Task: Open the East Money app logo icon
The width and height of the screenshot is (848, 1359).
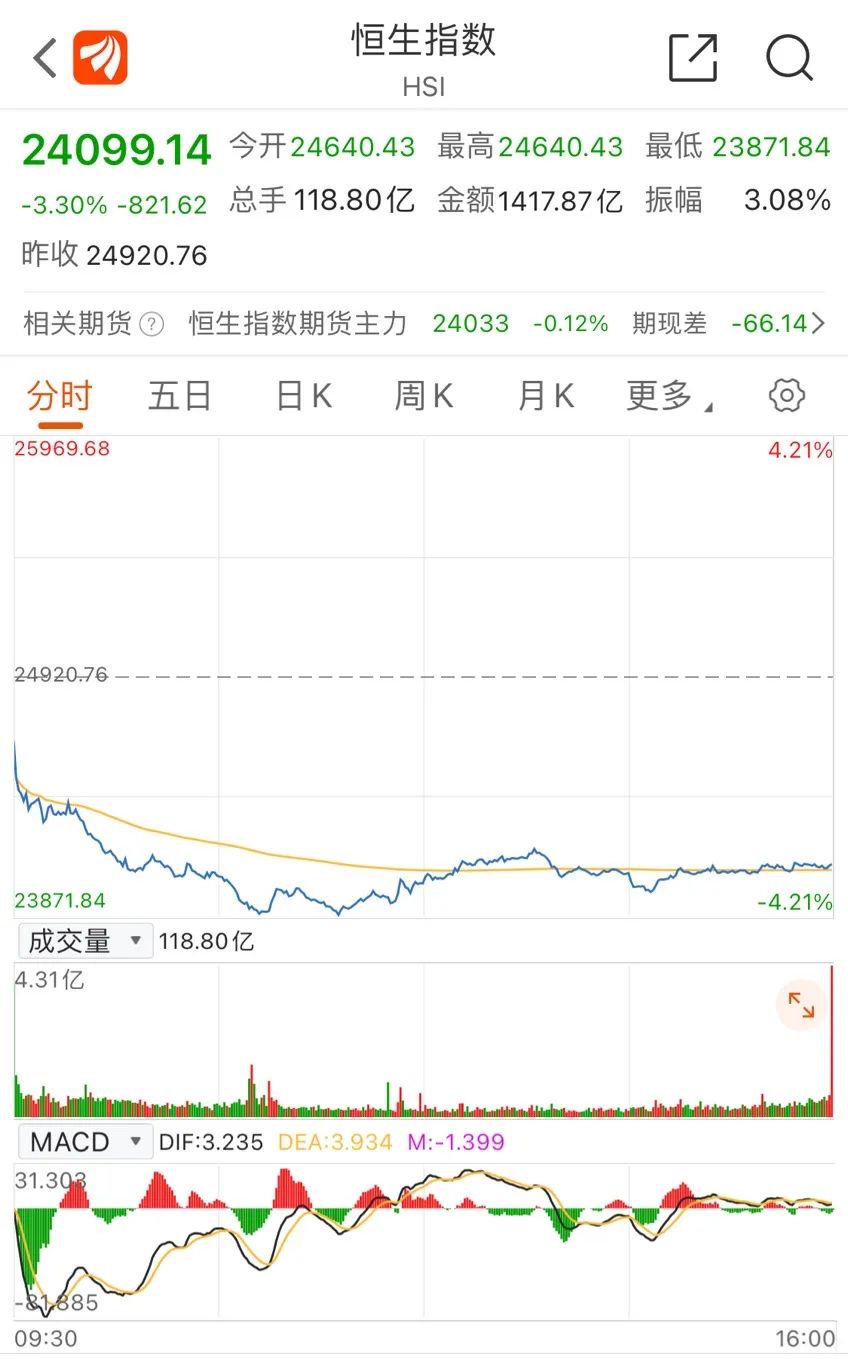Action: pyautogui.click(x=100, y=57)
